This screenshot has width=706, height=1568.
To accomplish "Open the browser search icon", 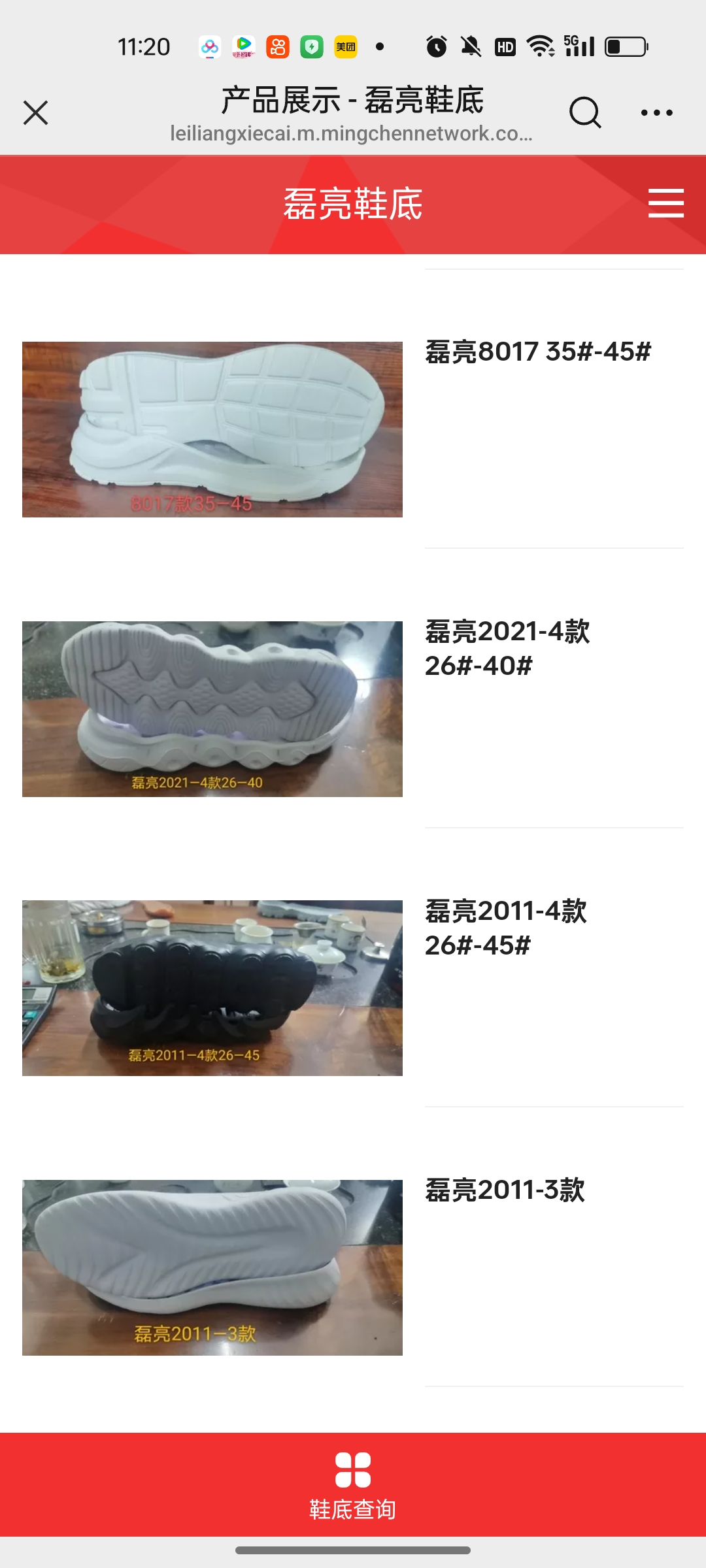I will [x=584, y=112].
